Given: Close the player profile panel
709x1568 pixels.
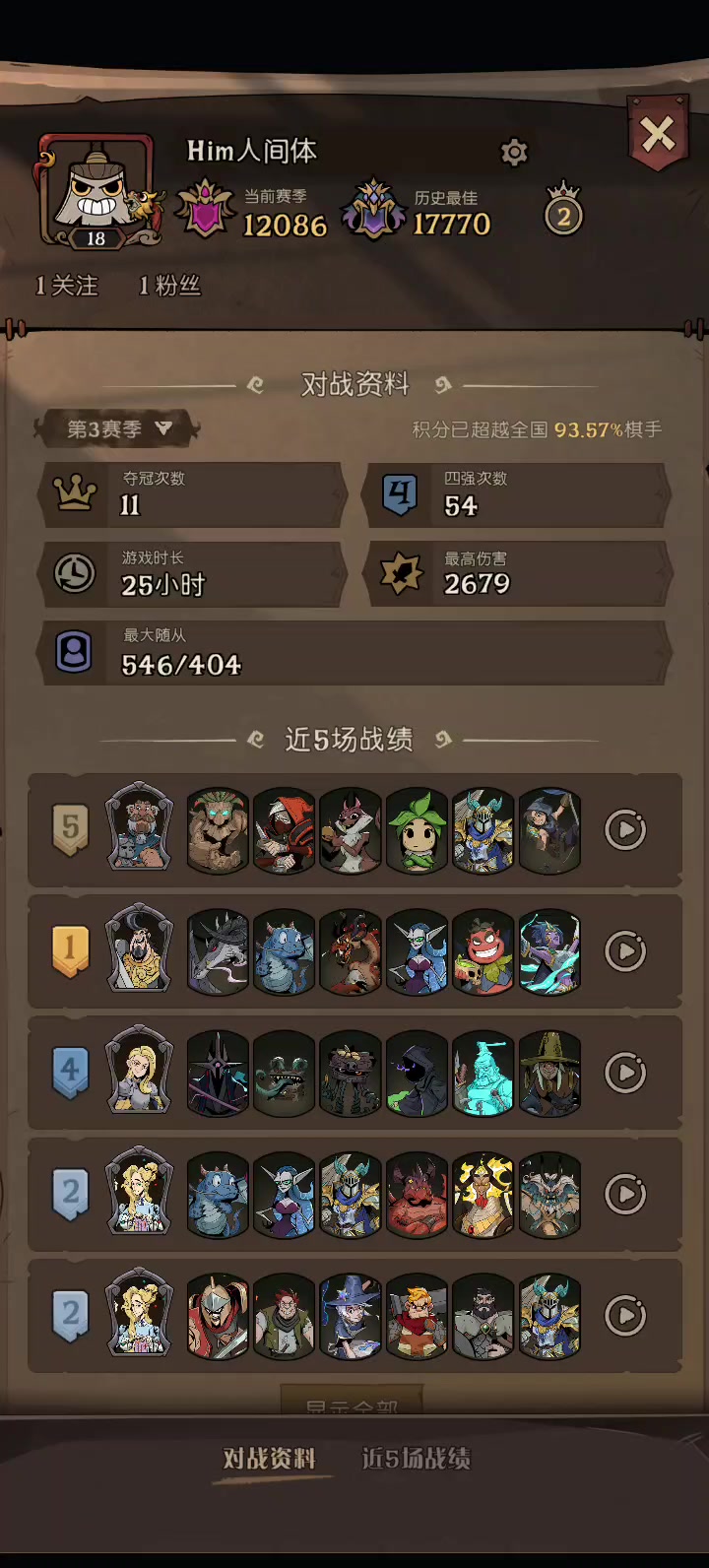Looking at the screenshot, I should point(658,134).
